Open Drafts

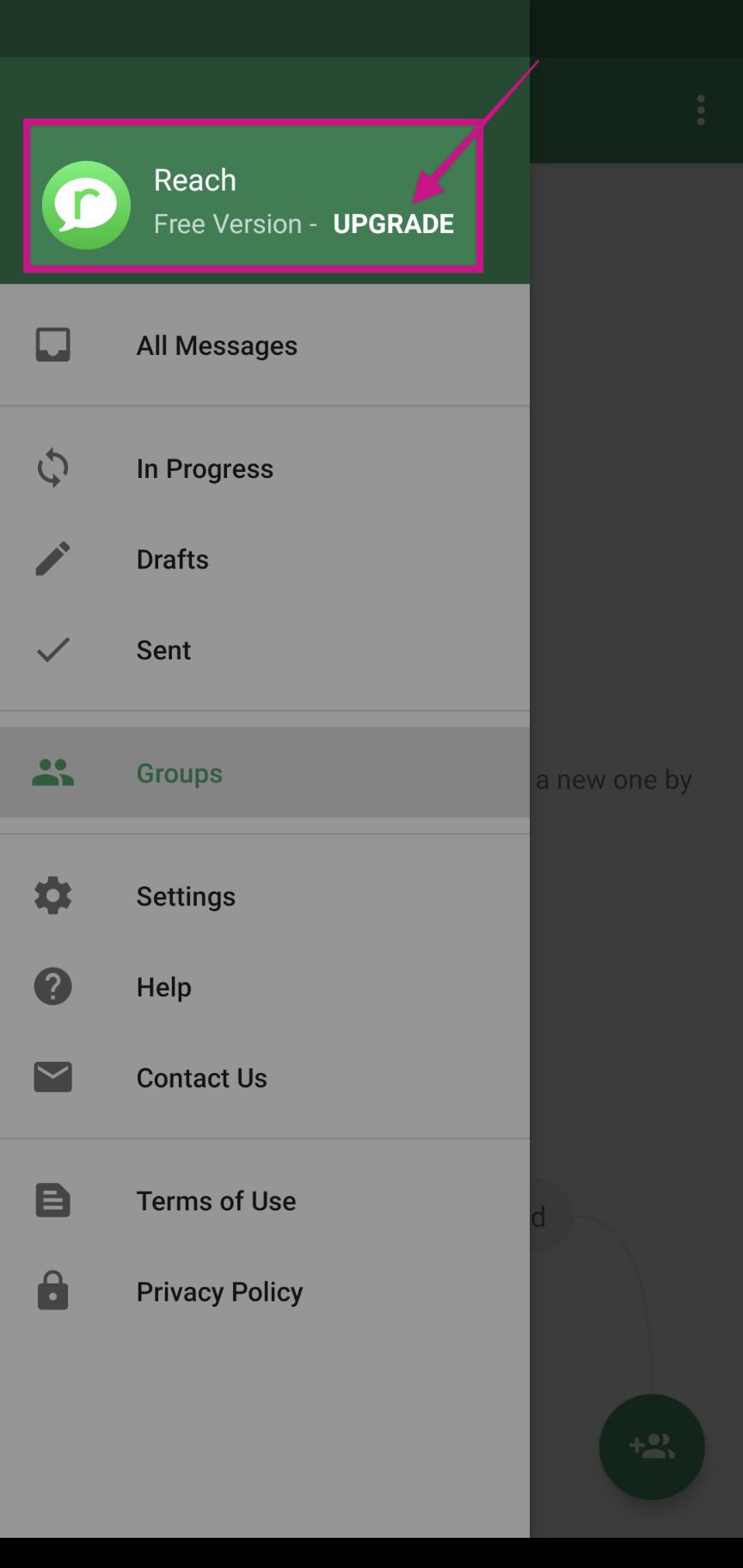(265, 560)
